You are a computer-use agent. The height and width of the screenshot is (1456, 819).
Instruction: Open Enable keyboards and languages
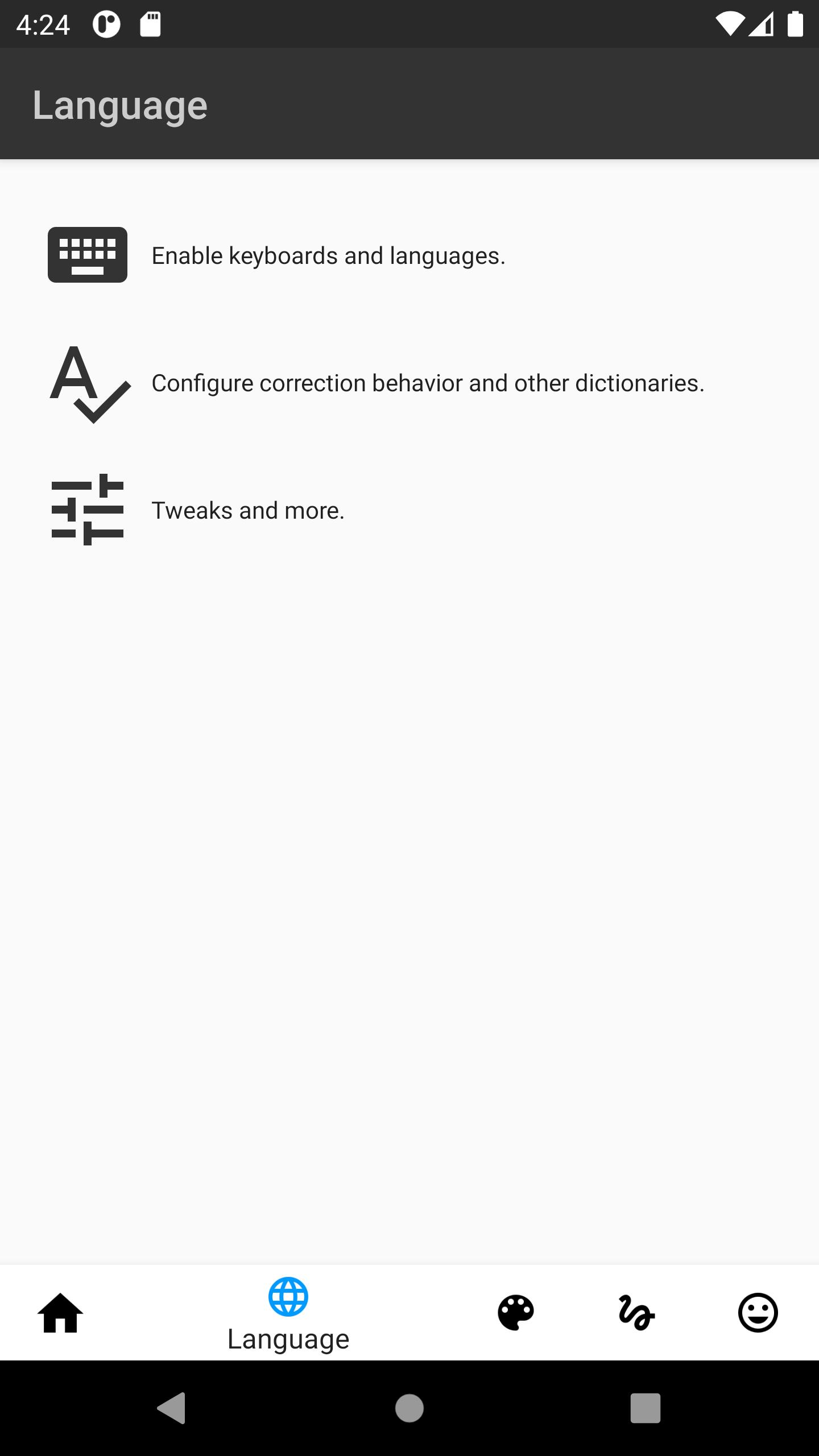click(328, 255)
